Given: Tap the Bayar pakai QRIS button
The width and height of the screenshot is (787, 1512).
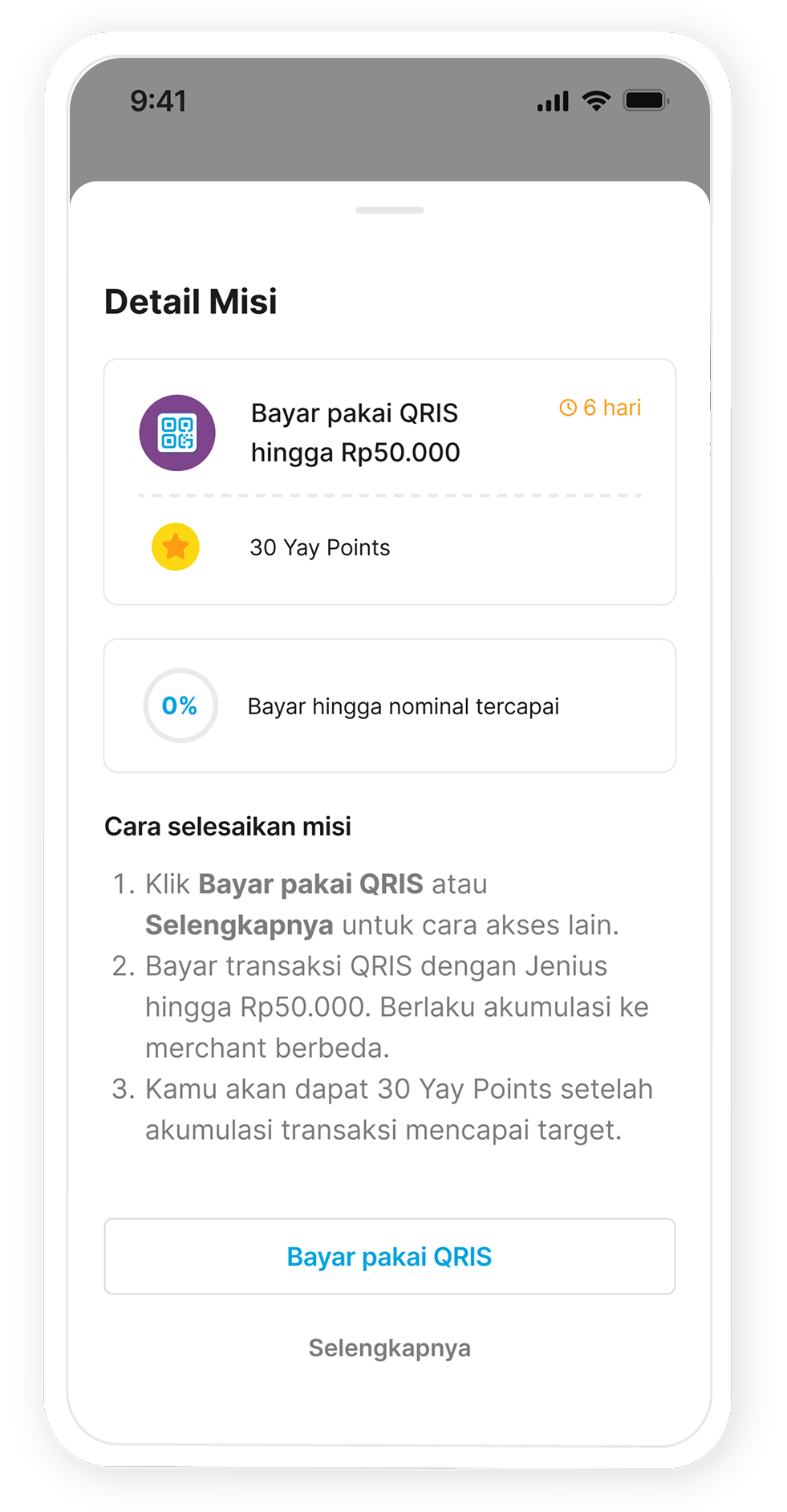Looking at the screenshot, I should tap(389, 1256).
